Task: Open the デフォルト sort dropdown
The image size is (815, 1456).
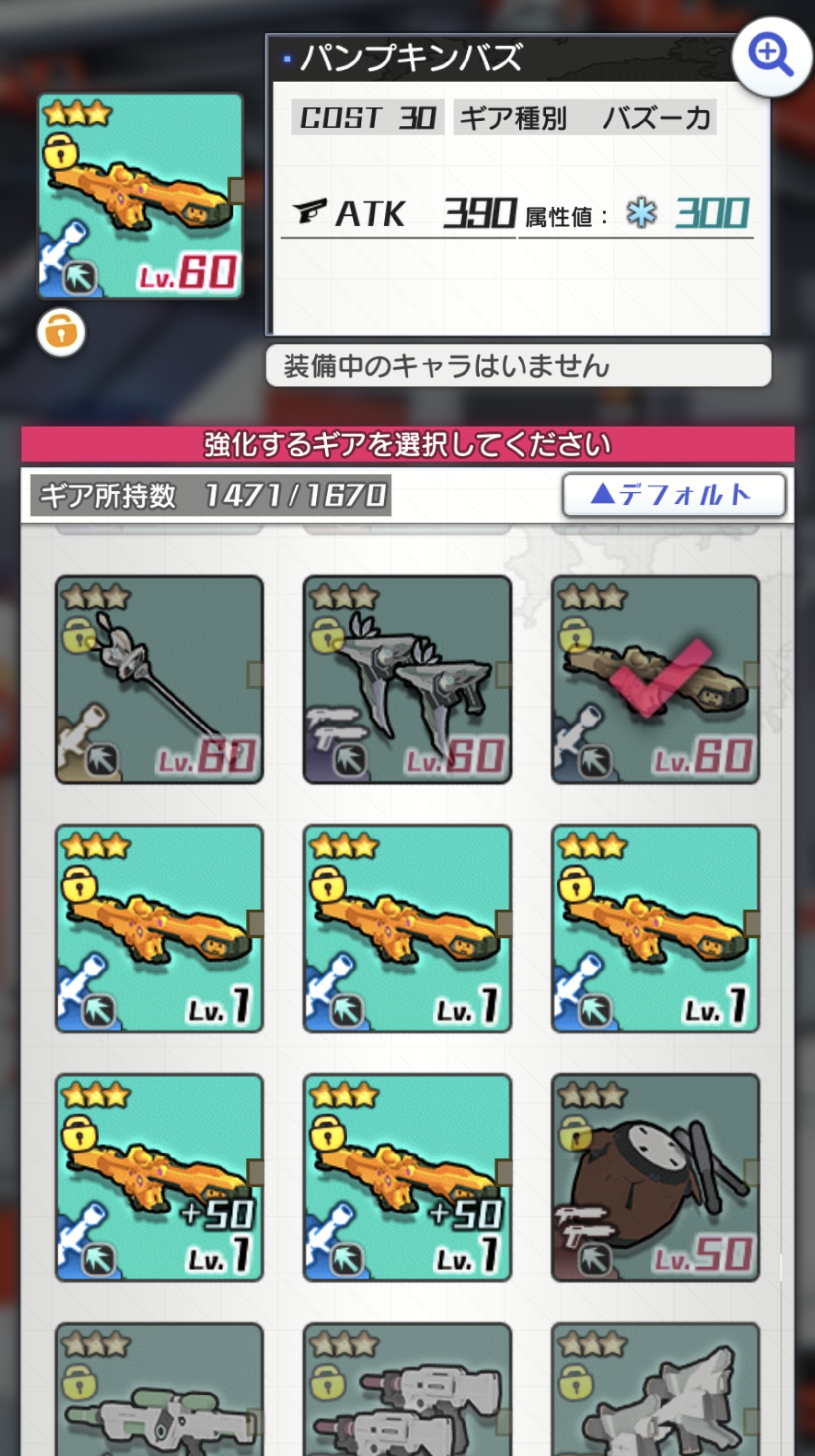Action: (x=674, y=495)
